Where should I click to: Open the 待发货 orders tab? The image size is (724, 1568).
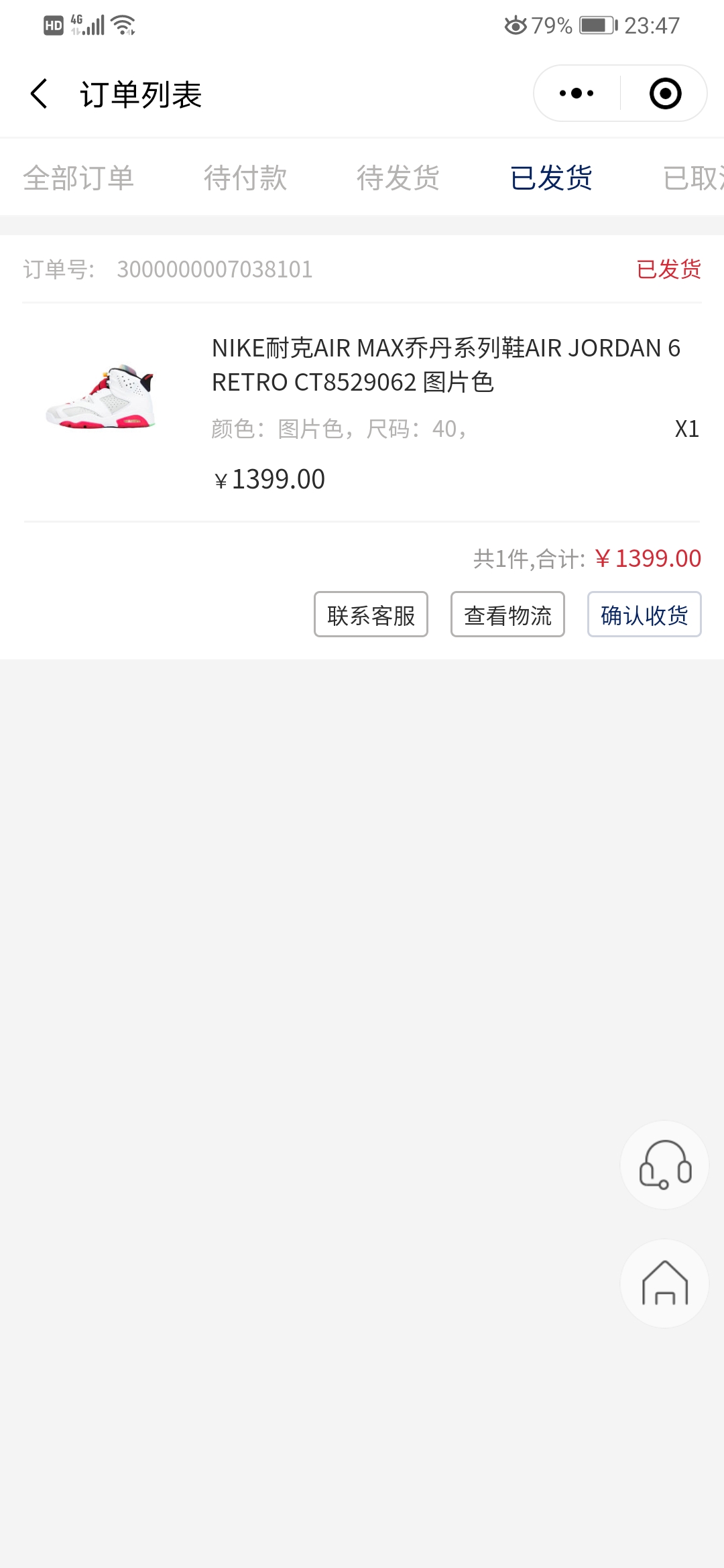click(398, 178)
